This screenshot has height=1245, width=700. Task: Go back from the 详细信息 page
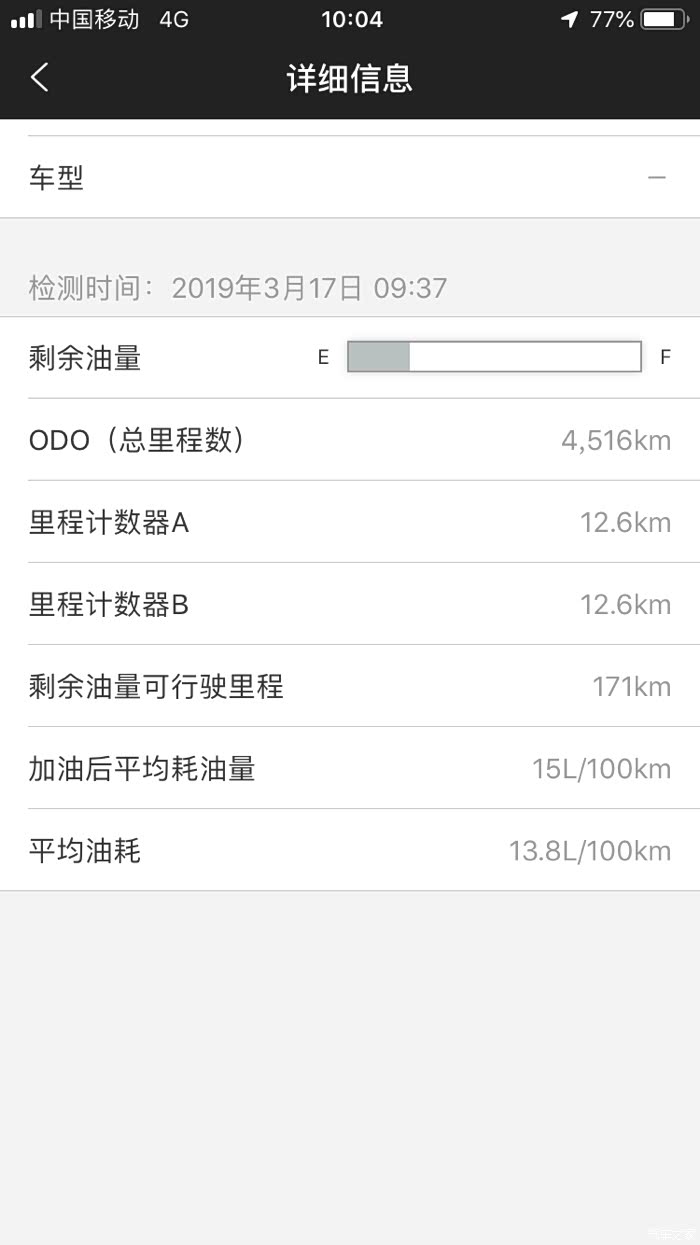39,77
